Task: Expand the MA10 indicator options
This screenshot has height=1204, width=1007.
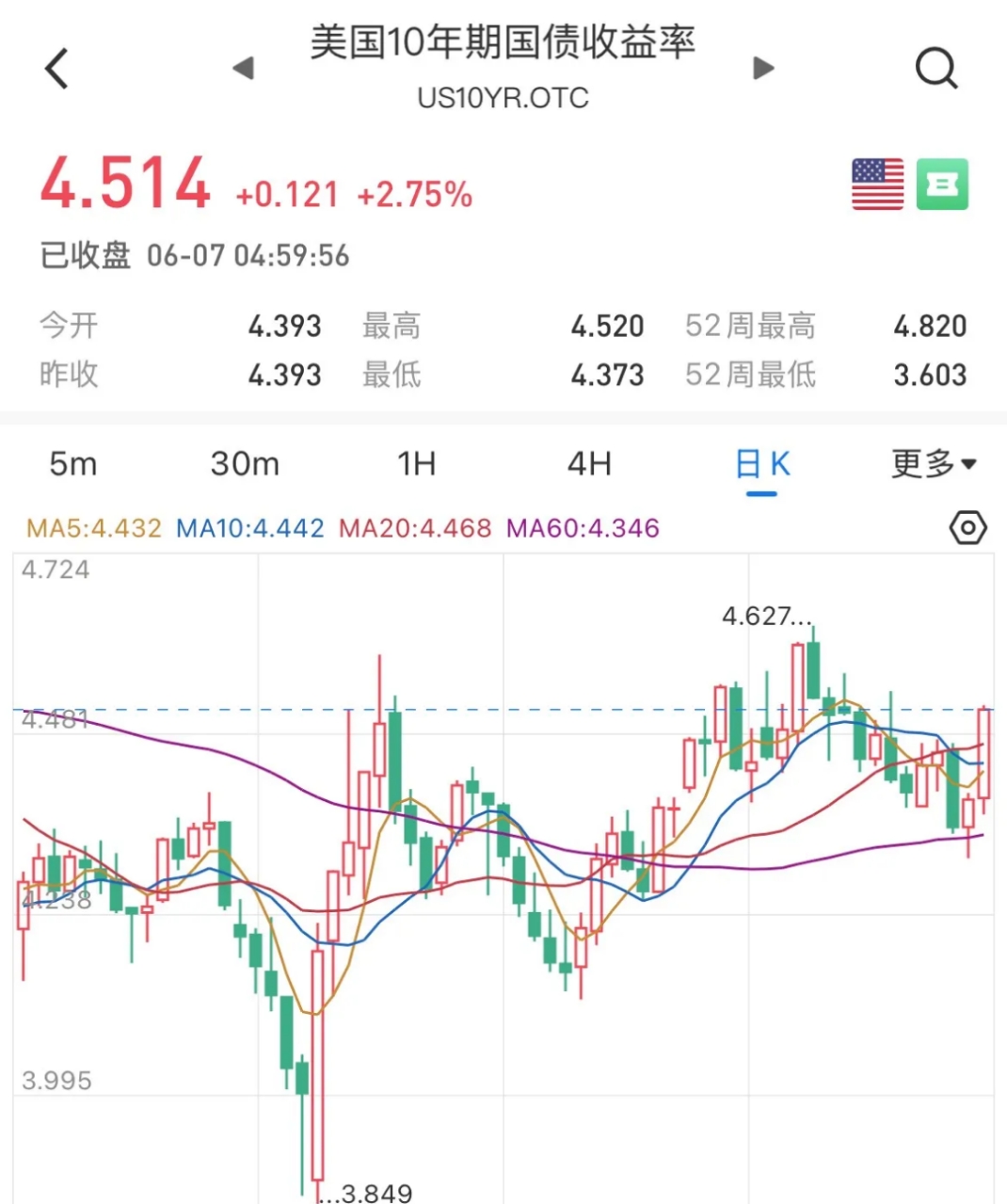Action: [248, 529]
